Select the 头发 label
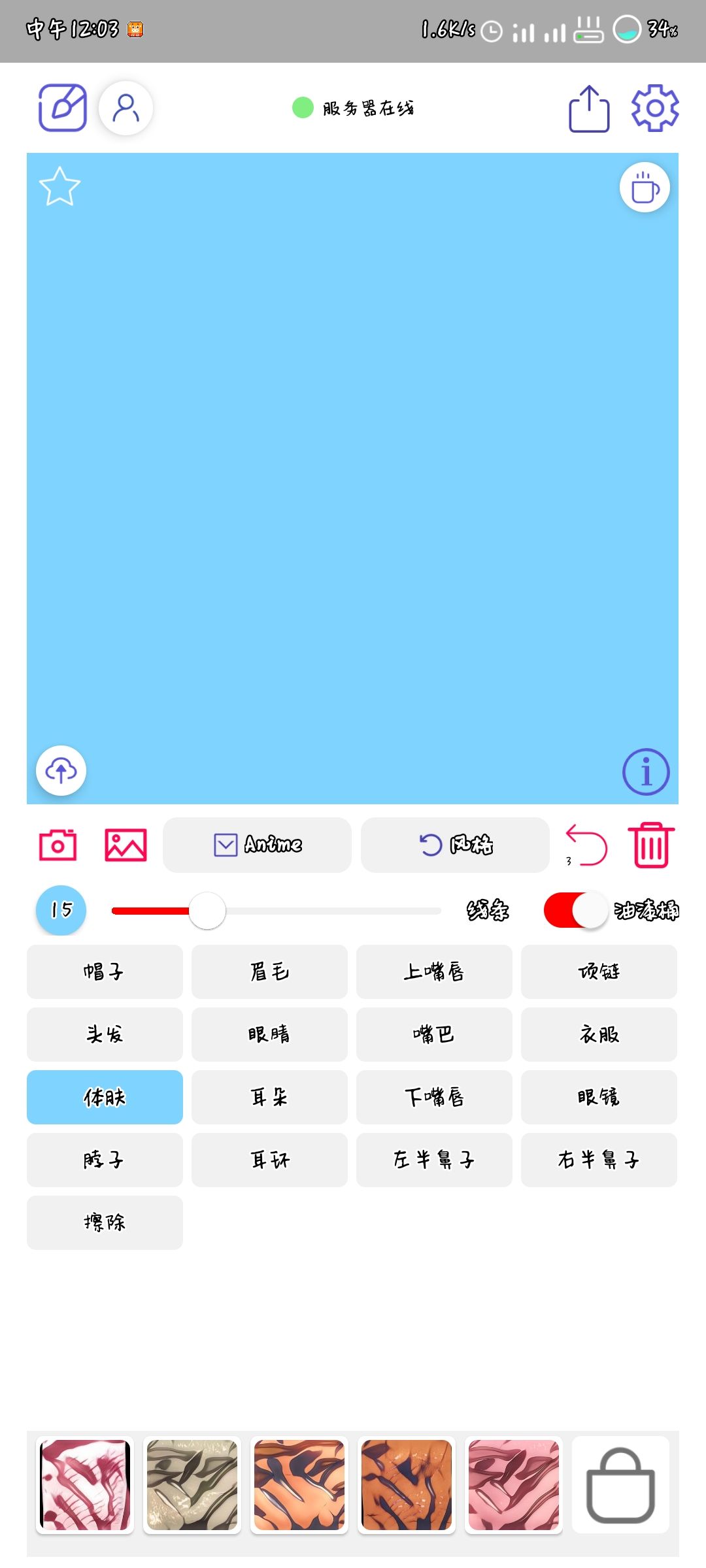This screenshot has height=1568, width=706. 105,1034
